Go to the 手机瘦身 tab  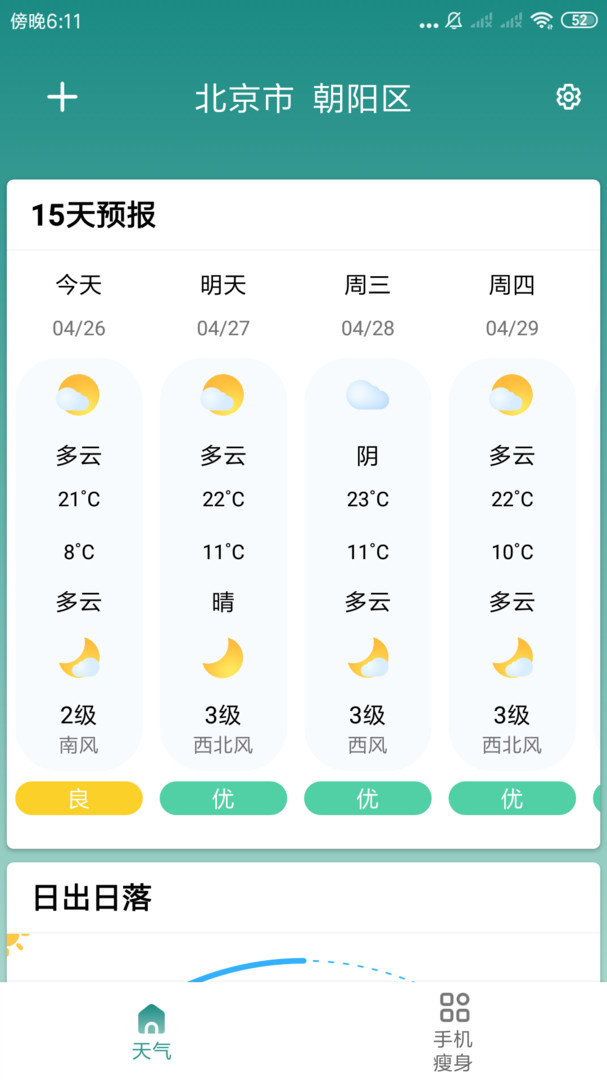pyautogui.click(x=454, y=1031)
